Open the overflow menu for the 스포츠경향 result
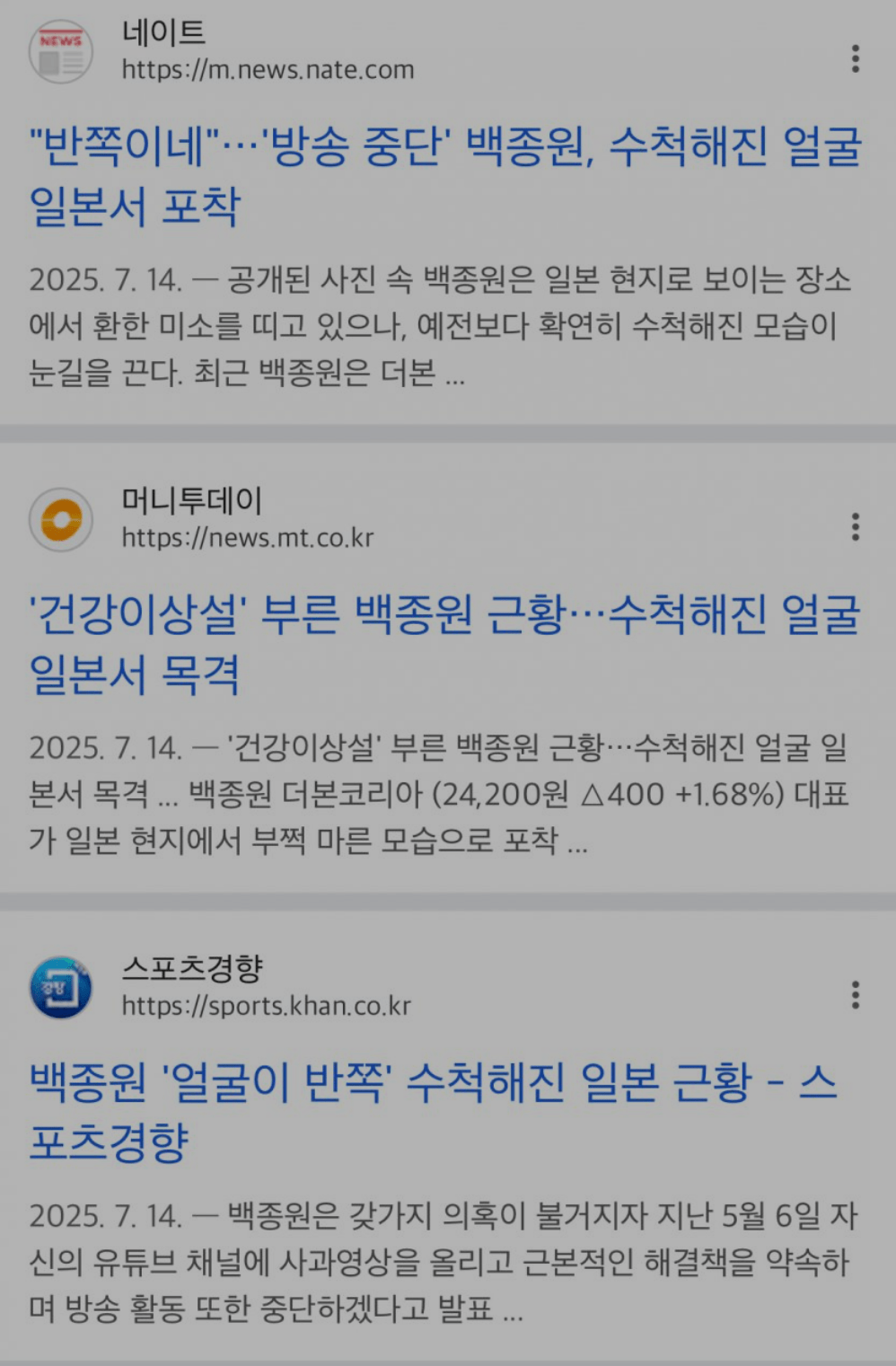Screen dimensions: 896x1366 point(855,995)
